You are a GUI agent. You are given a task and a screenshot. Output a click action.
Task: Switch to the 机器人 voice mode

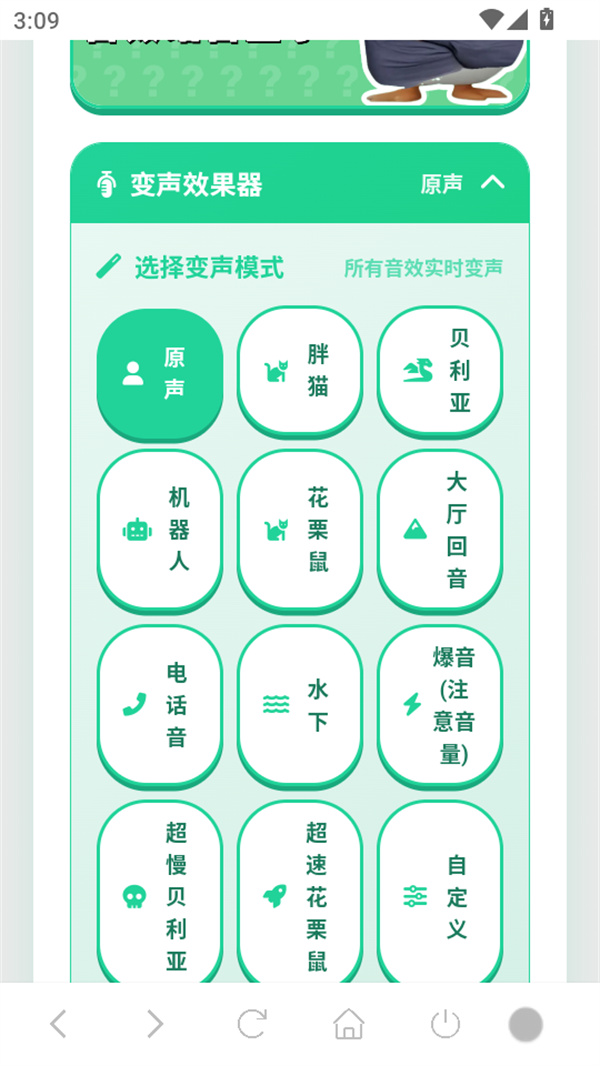point(160,530)
